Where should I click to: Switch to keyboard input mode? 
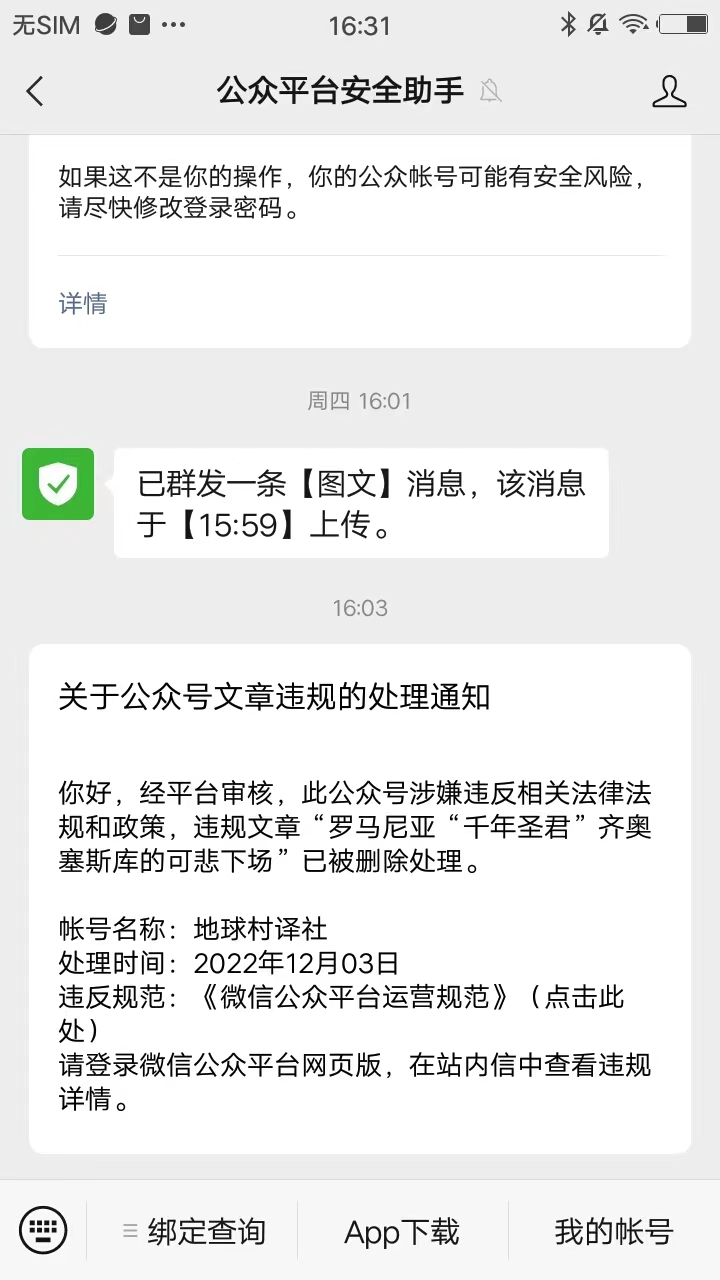(43, 1230)
